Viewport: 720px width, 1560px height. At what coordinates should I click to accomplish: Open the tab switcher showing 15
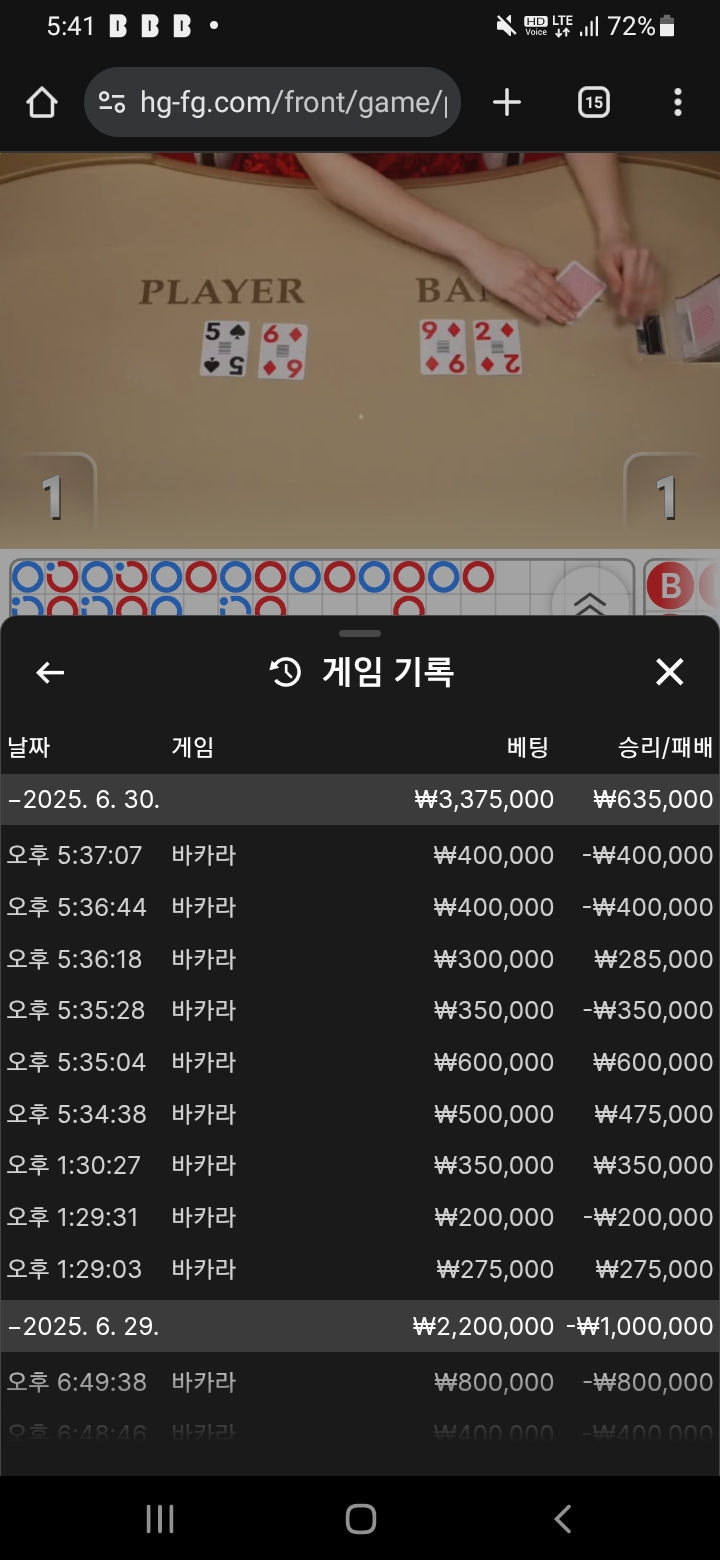(x=593, y=102)
